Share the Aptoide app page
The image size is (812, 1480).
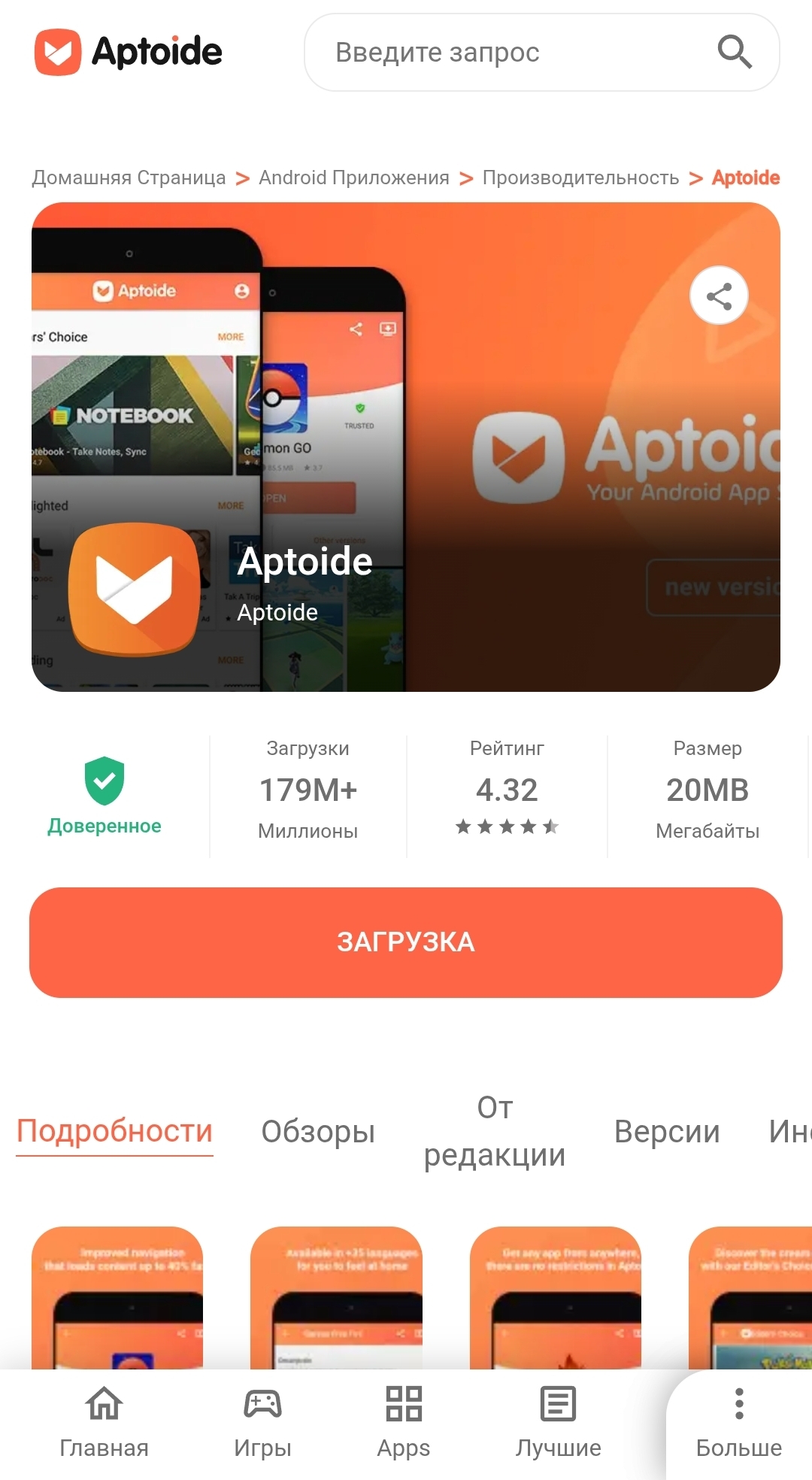[x=719, y=296]
